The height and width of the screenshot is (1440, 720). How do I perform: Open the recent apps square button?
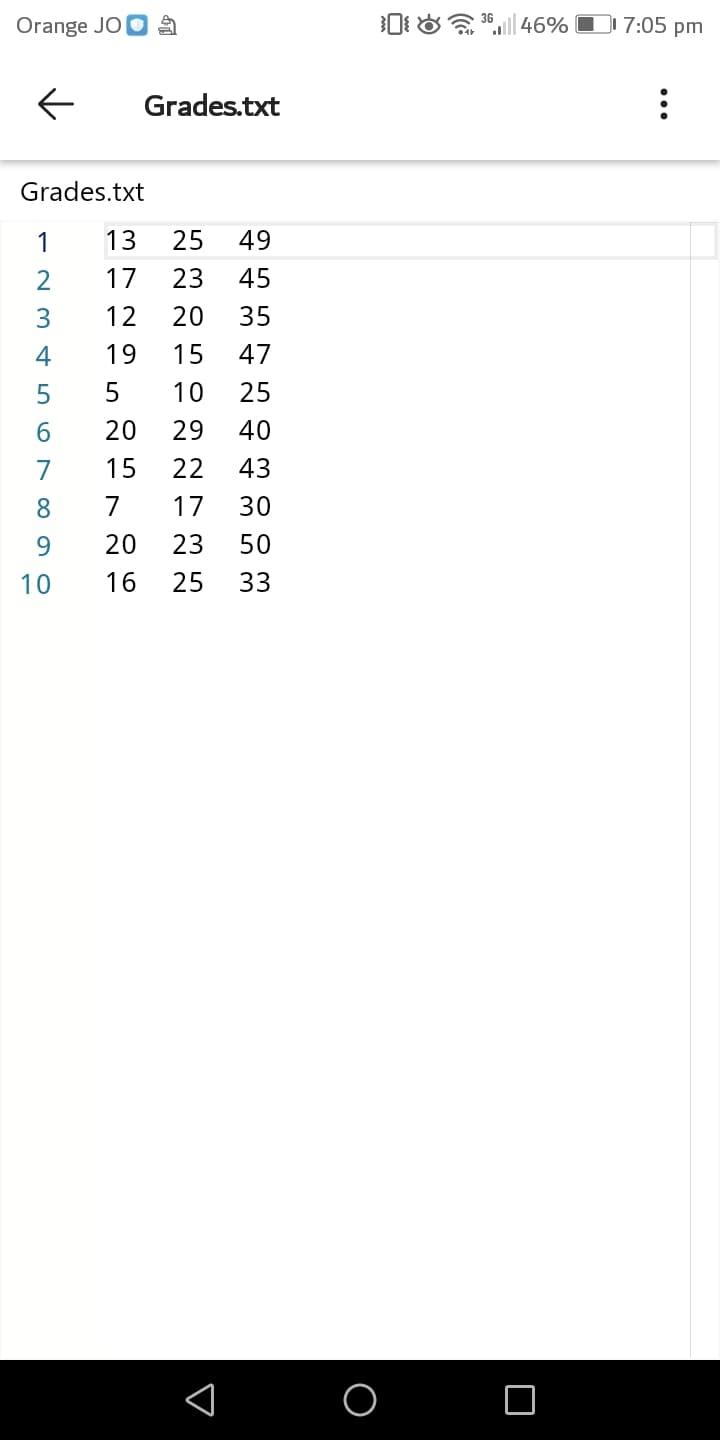coord(520,1400)
